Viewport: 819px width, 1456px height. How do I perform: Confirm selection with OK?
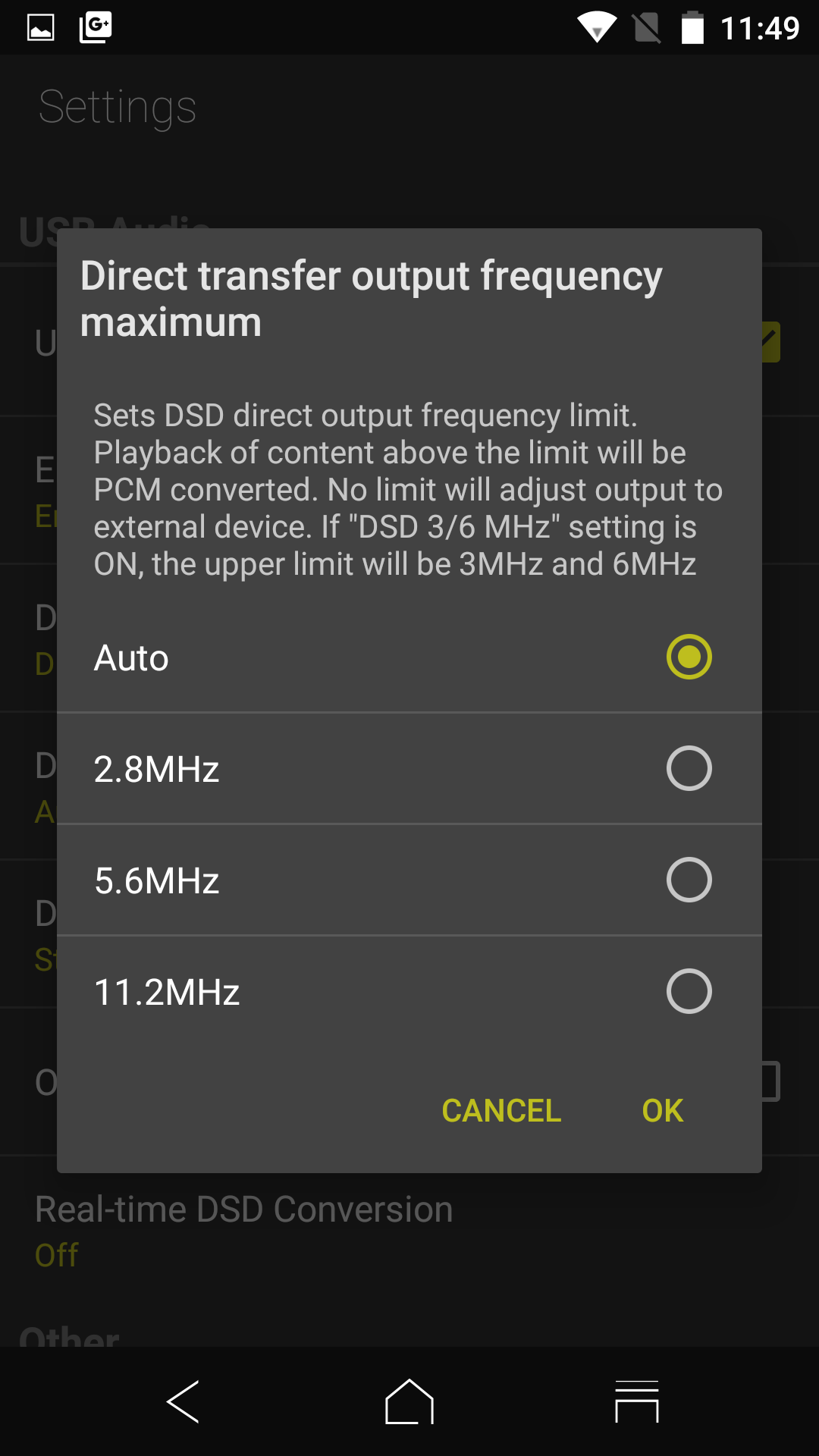(x=662, y=1111)
